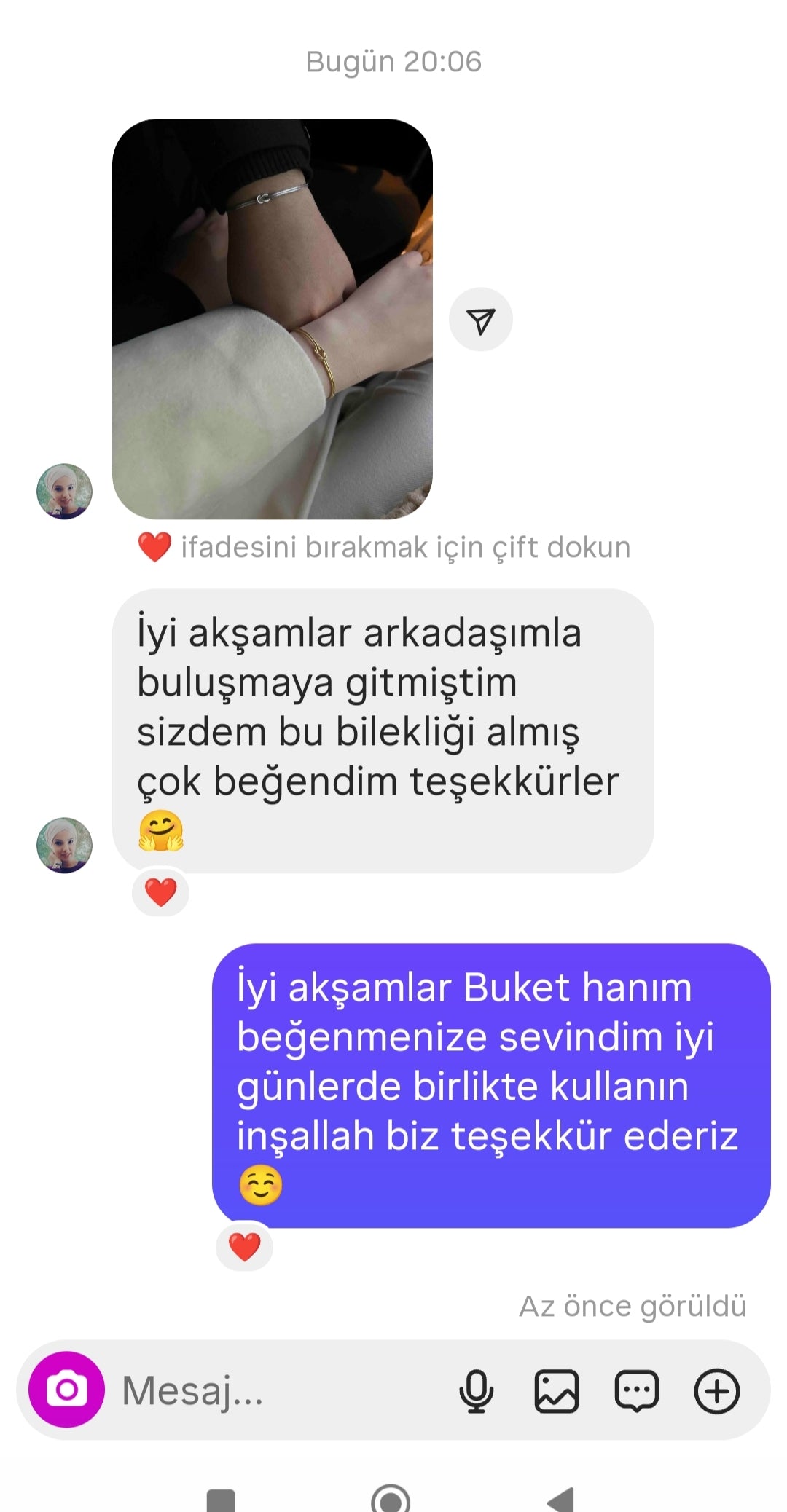Image resolution: width=787 pixels, height=1512 pixels.
Task: Open sender's profile picture beside the photo
Action: [64, 492]
